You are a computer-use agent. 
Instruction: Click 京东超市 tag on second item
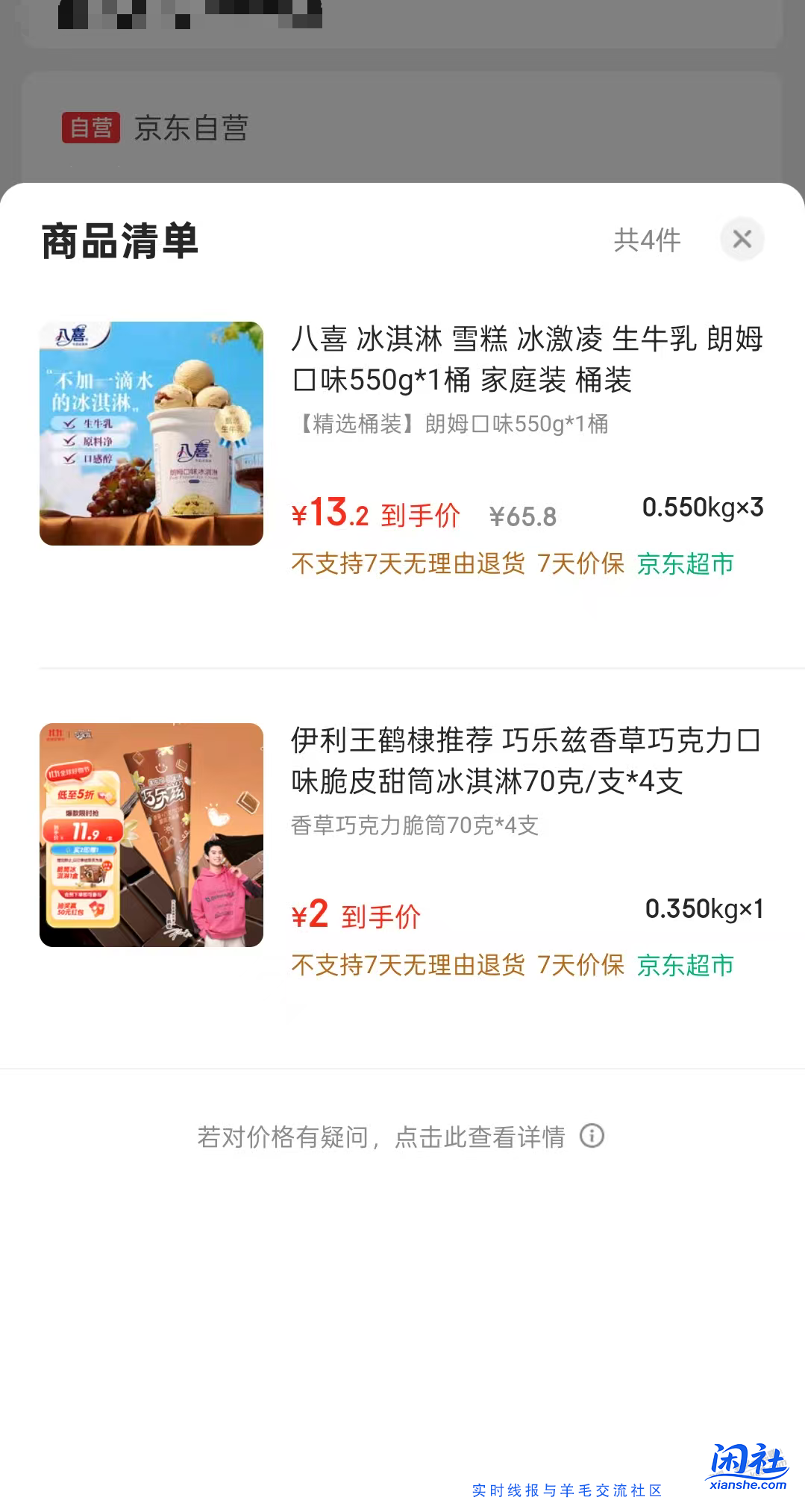click(x=686, y=966)
